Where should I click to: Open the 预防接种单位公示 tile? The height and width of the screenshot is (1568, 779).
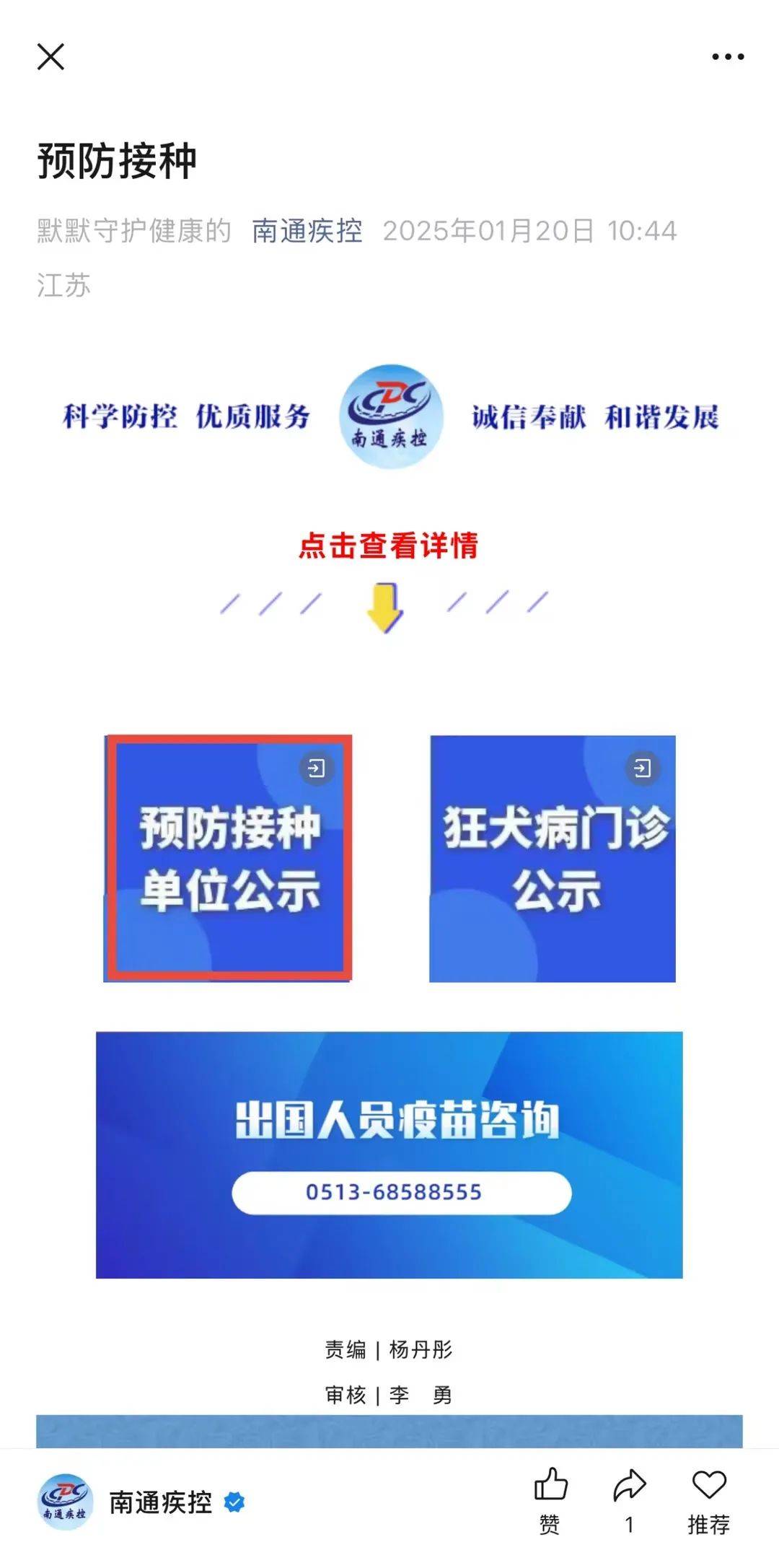click(x=228, y=859)
